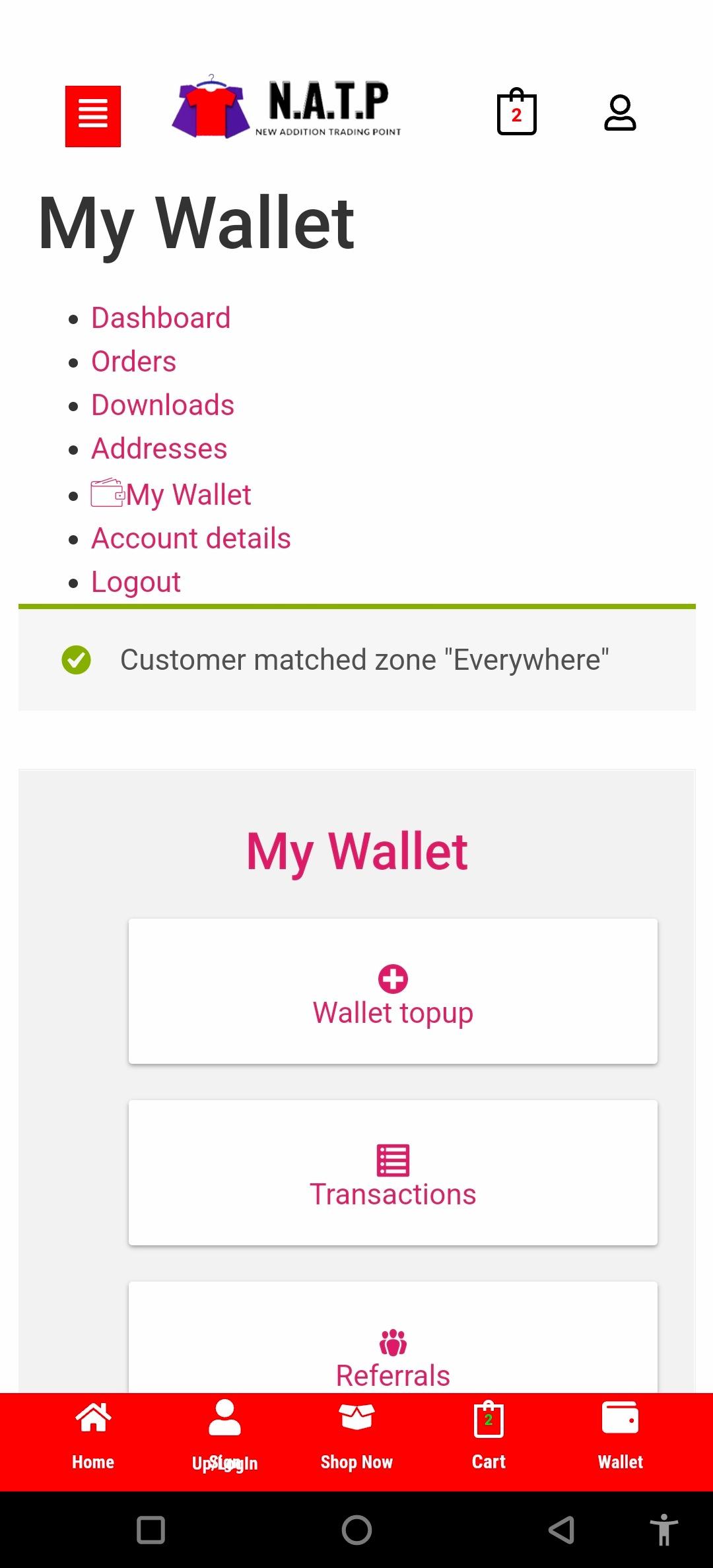Open the Transactions card
The image size is (713, 1568).
(x=393, y=1173)
